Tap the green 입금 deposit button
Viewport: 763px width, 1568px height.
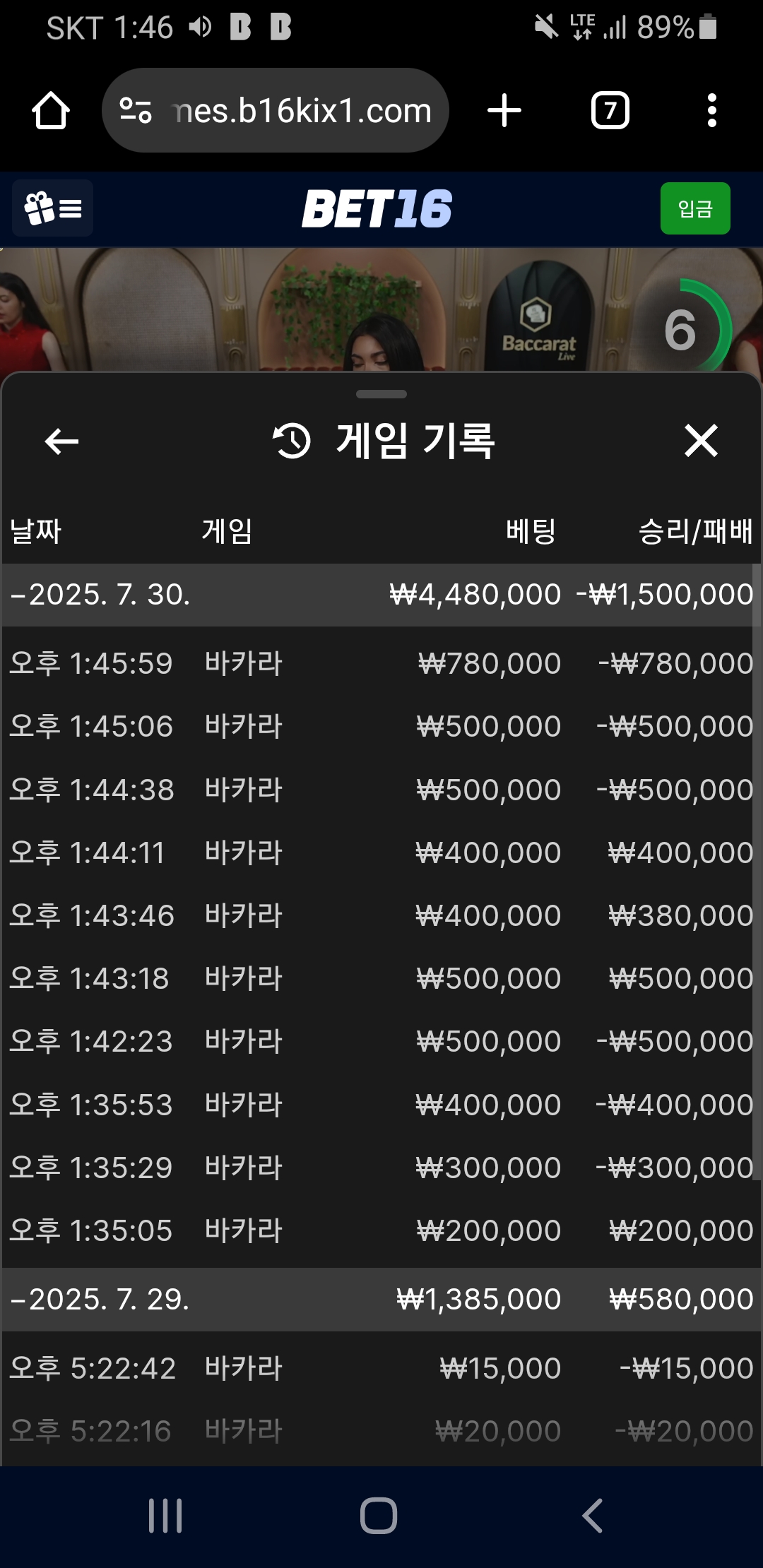[695, 208]
